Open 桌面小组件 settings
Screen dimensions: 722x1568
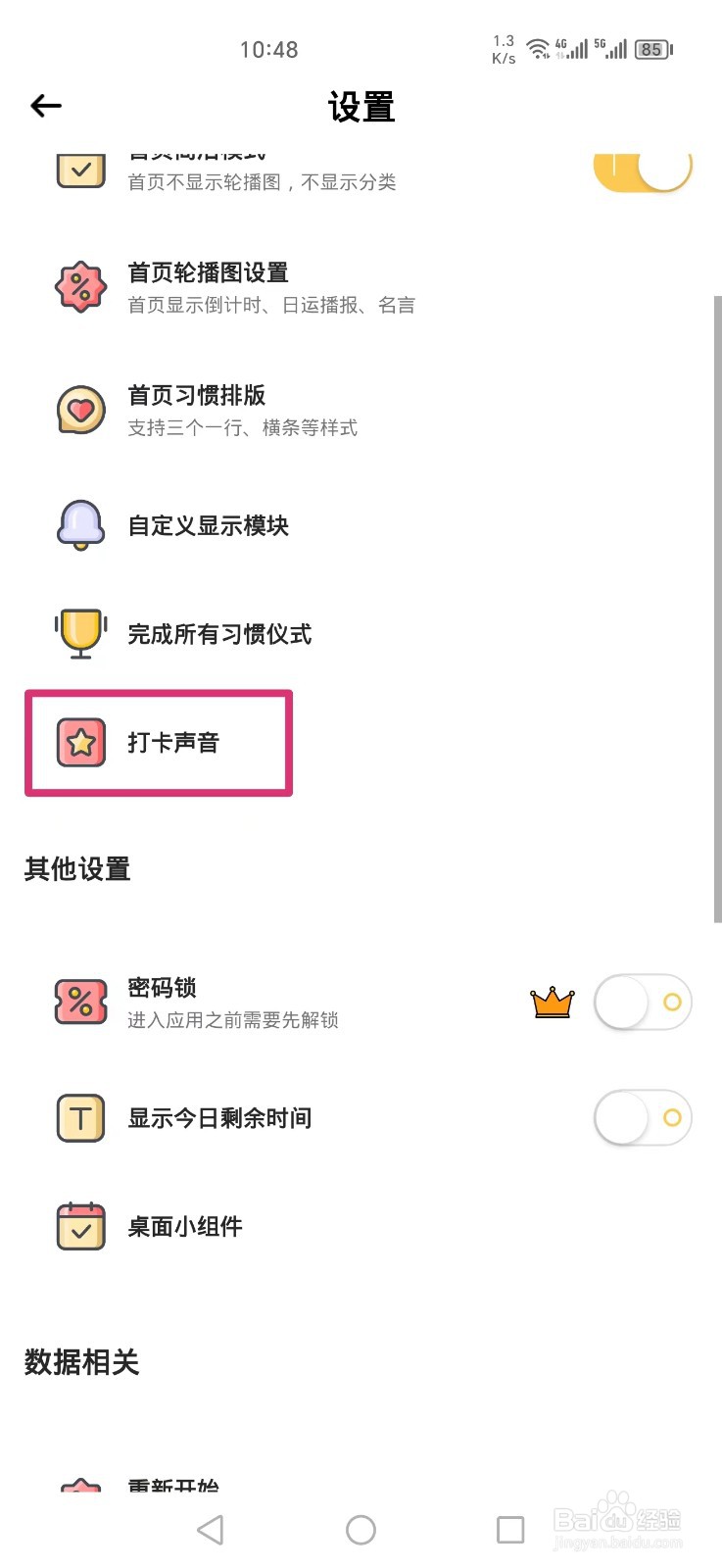pyautogui.click(x=184, y=1226)
